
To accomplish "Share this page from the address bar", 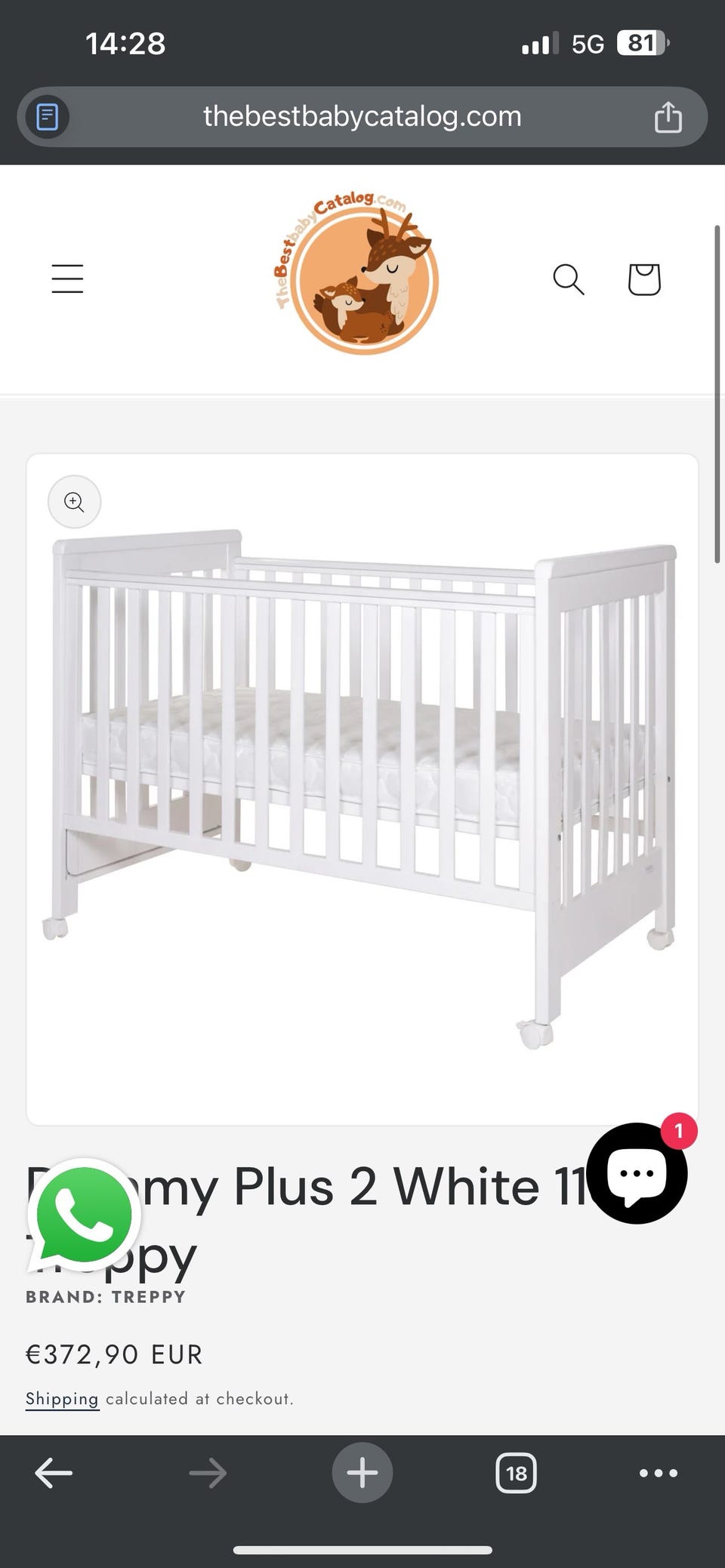I will (668, 117).
